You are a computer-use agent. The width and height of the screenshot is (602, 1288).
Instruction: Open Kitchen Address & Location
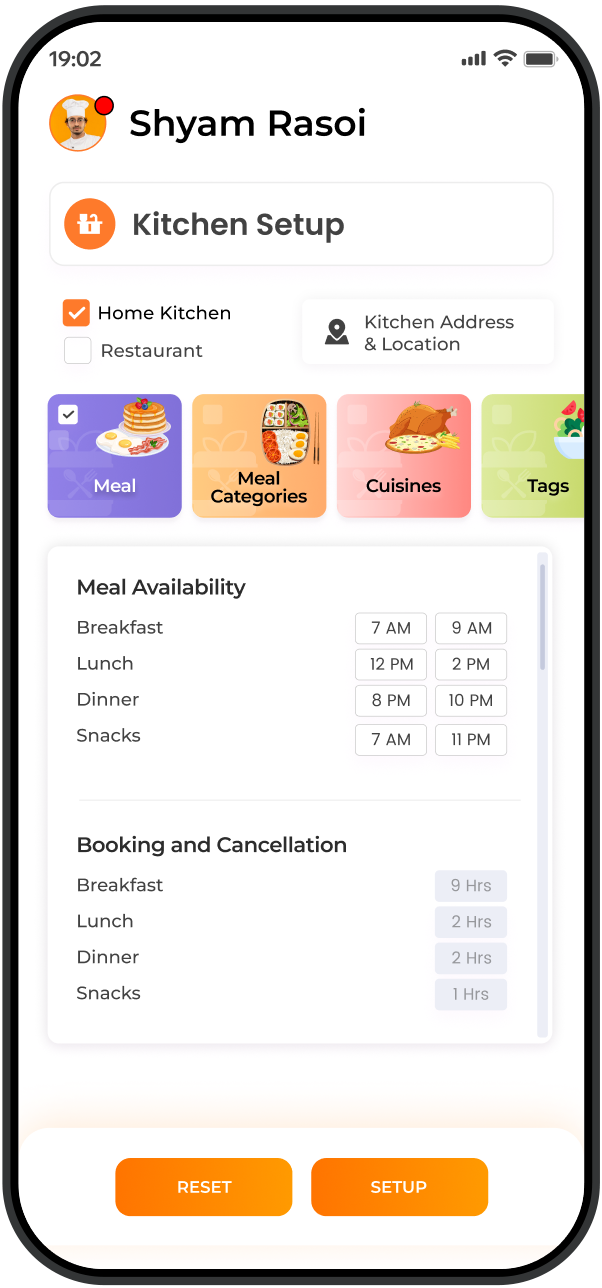coord(427,333)
